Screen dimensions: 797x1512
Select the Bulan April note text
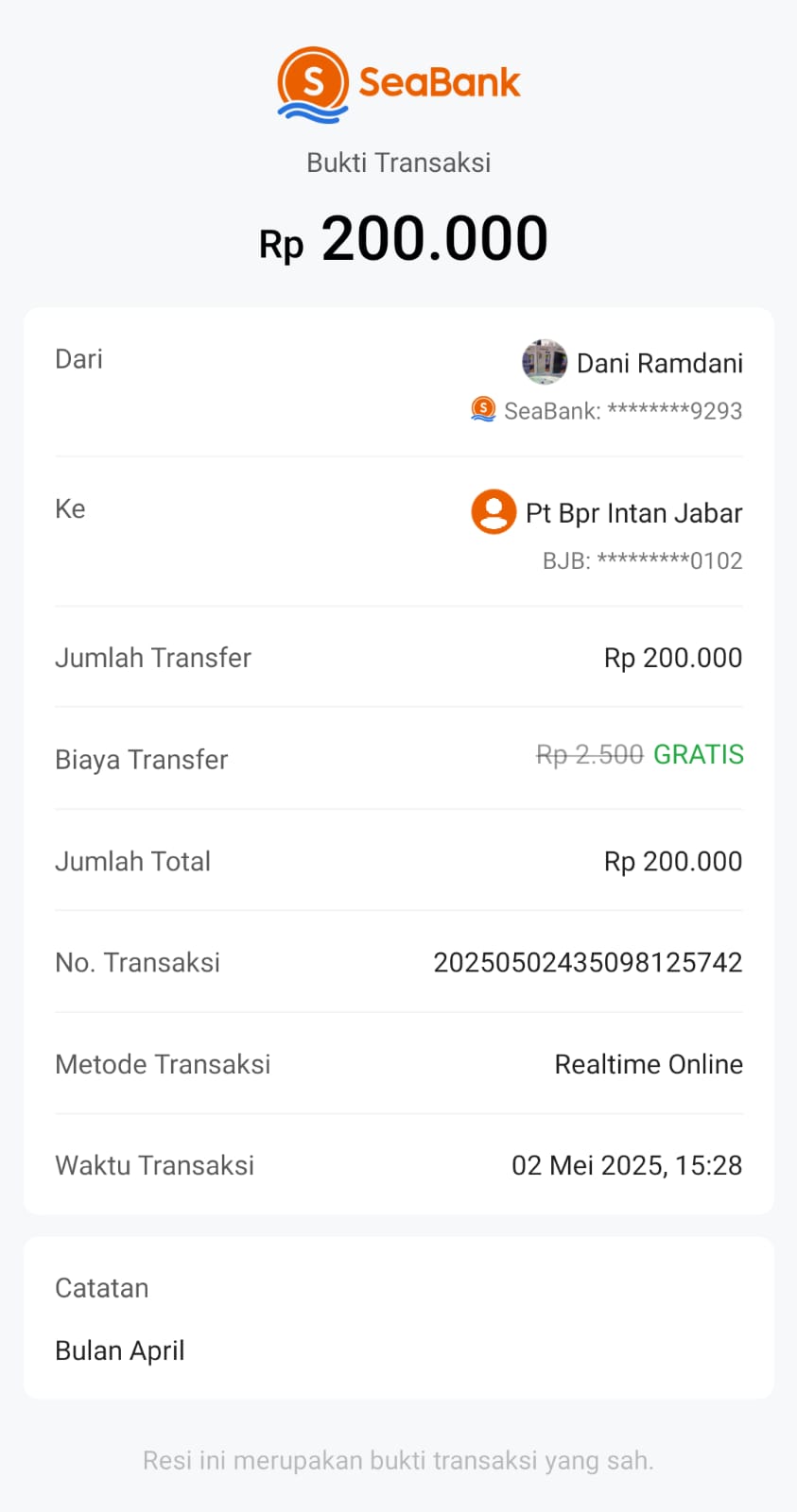tap(119, 1349)
